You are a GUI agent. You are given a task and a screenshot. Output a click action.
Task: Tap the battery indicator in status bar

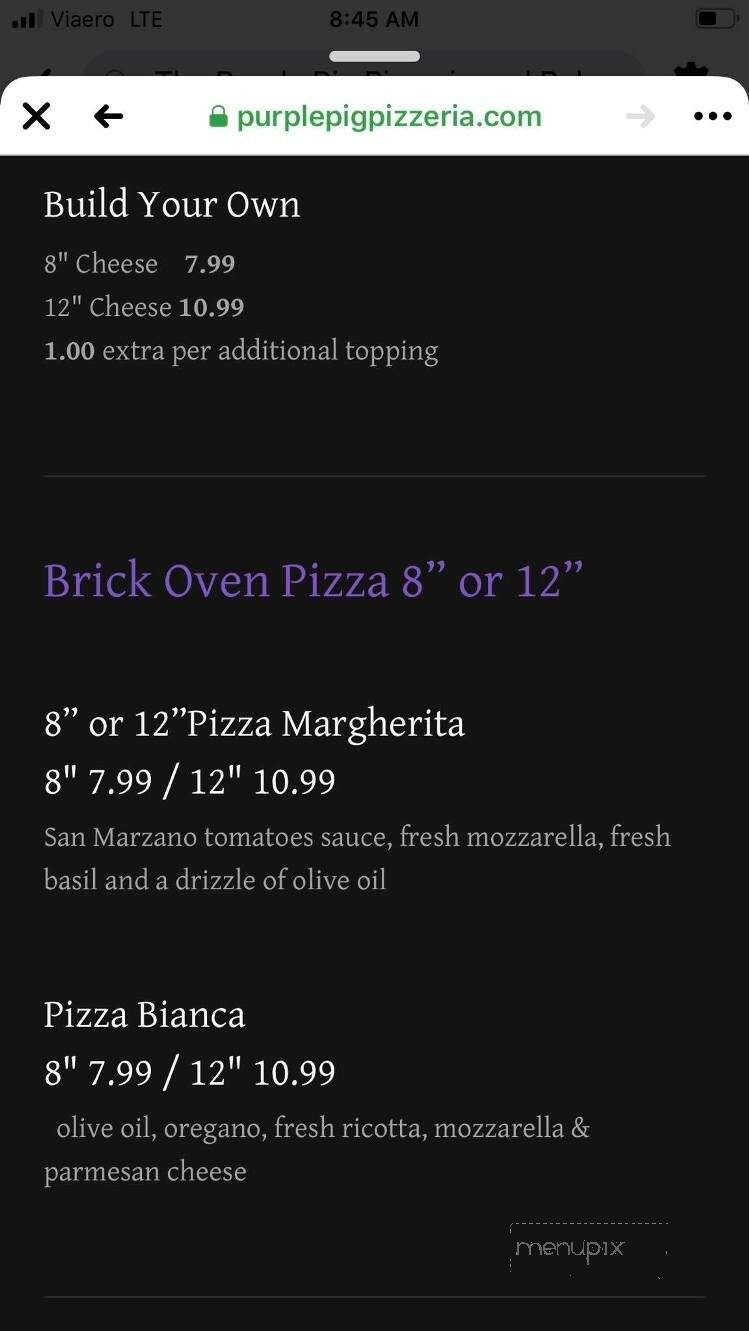[x=714, y=17]
